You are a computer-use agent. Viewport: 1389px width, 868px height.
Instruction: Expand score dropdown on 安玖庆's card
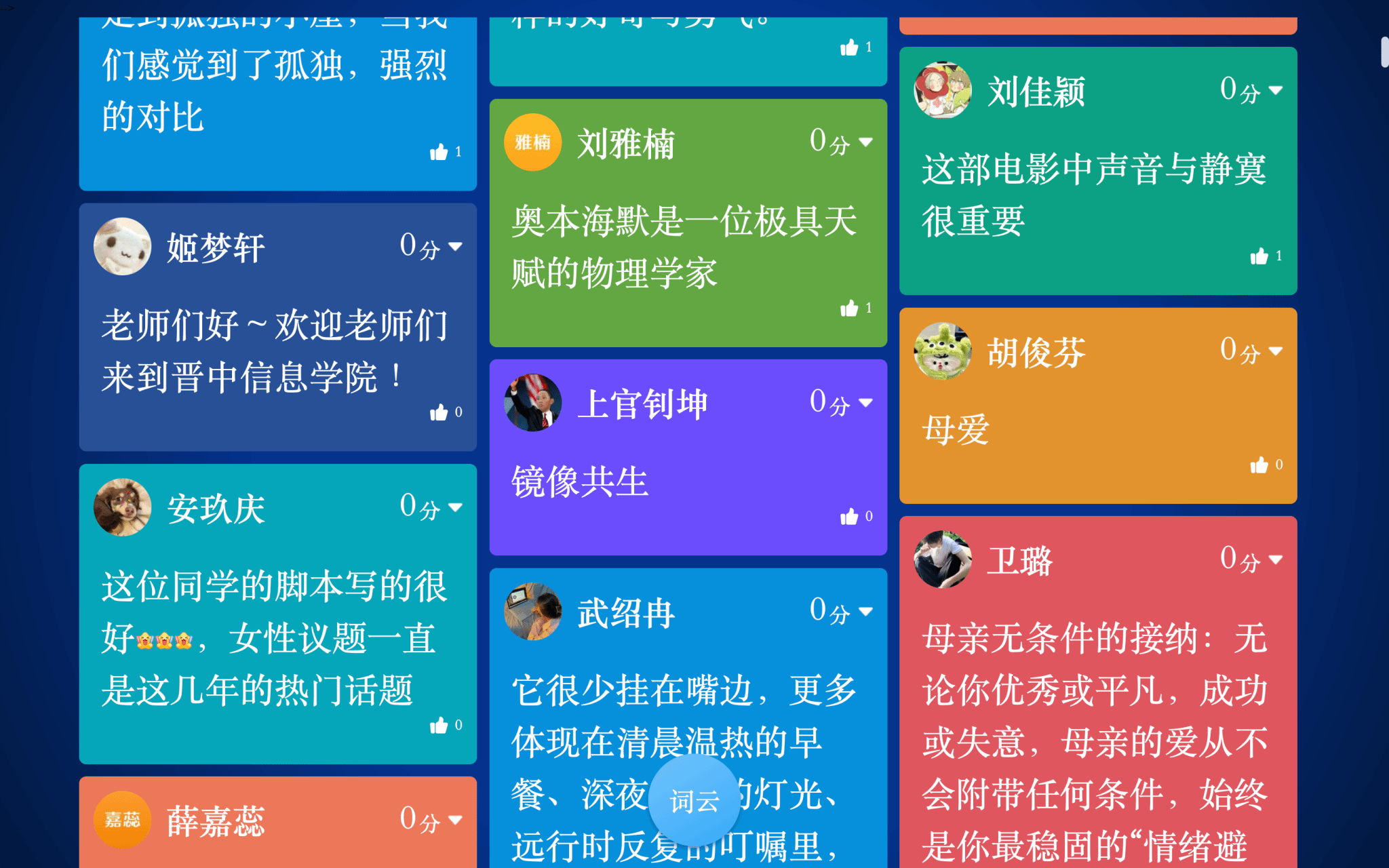click(455, 507)
